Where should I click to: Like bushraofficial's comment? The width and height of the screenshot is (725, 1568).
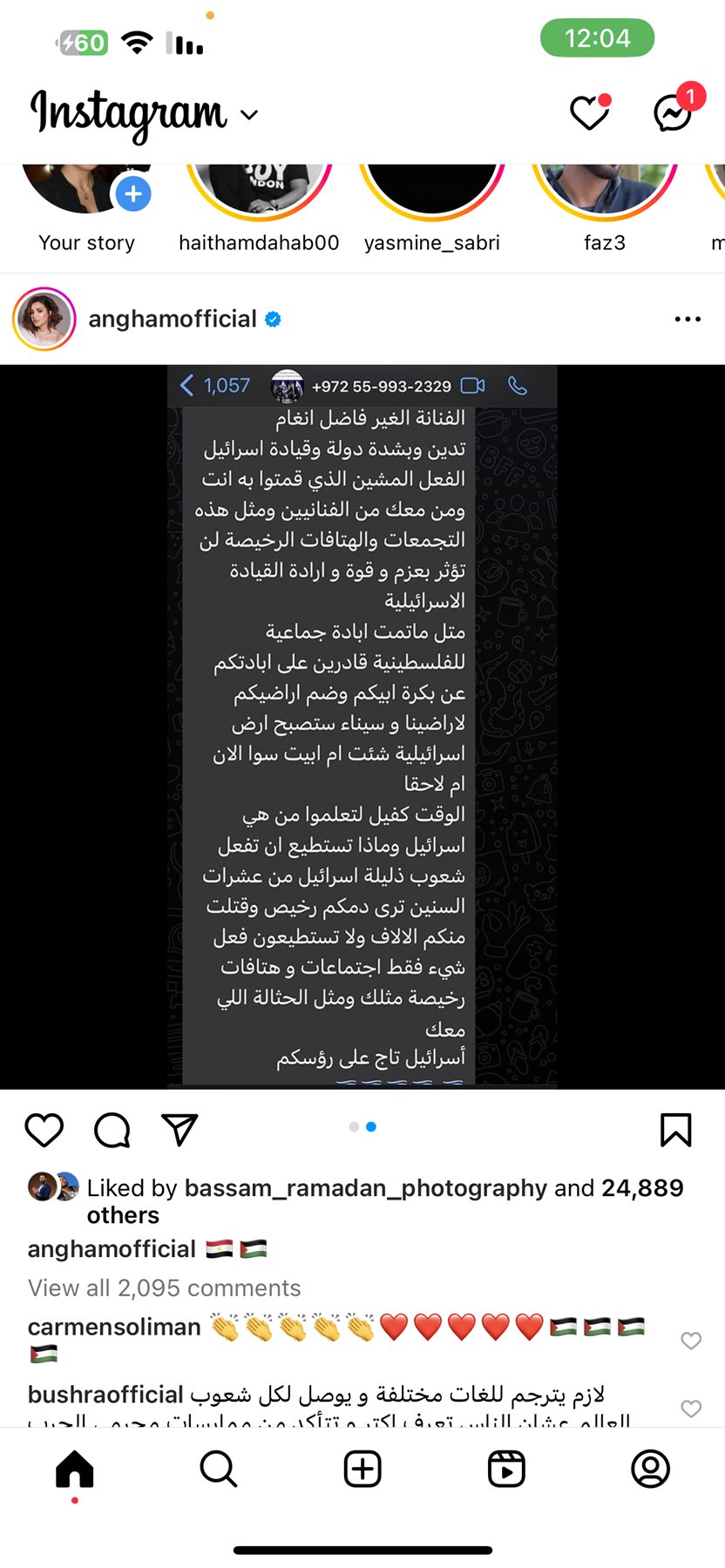tap(691, 1409)
